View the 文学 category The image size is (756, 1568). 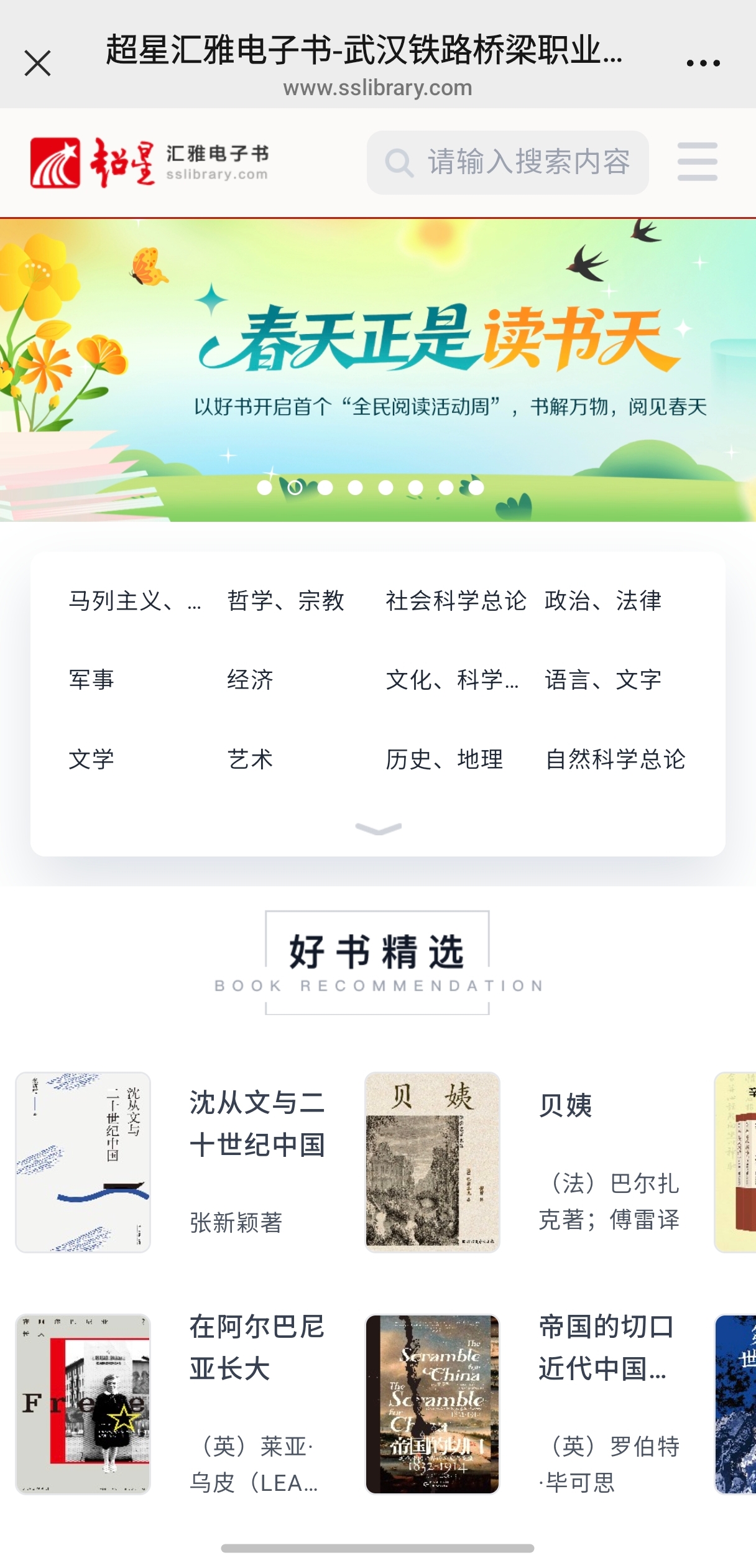[91, 759]
